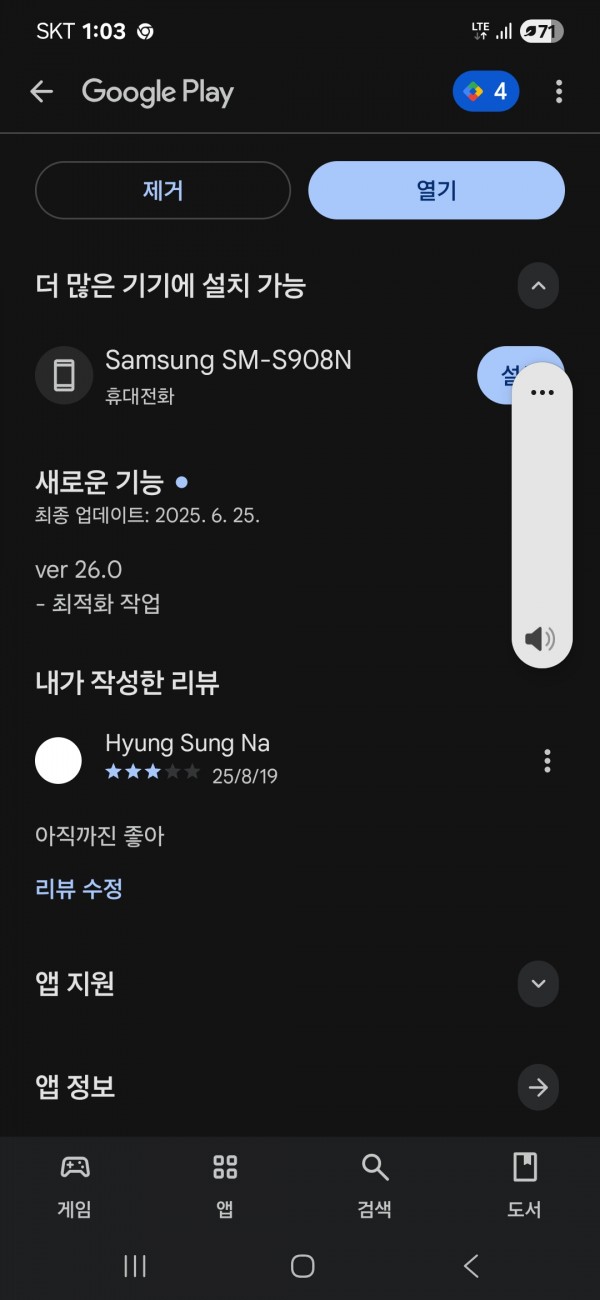Tap 리뷰 수정 to edit my review
This screenshot has width=600, height=1300.
click(x=79, y=888)
